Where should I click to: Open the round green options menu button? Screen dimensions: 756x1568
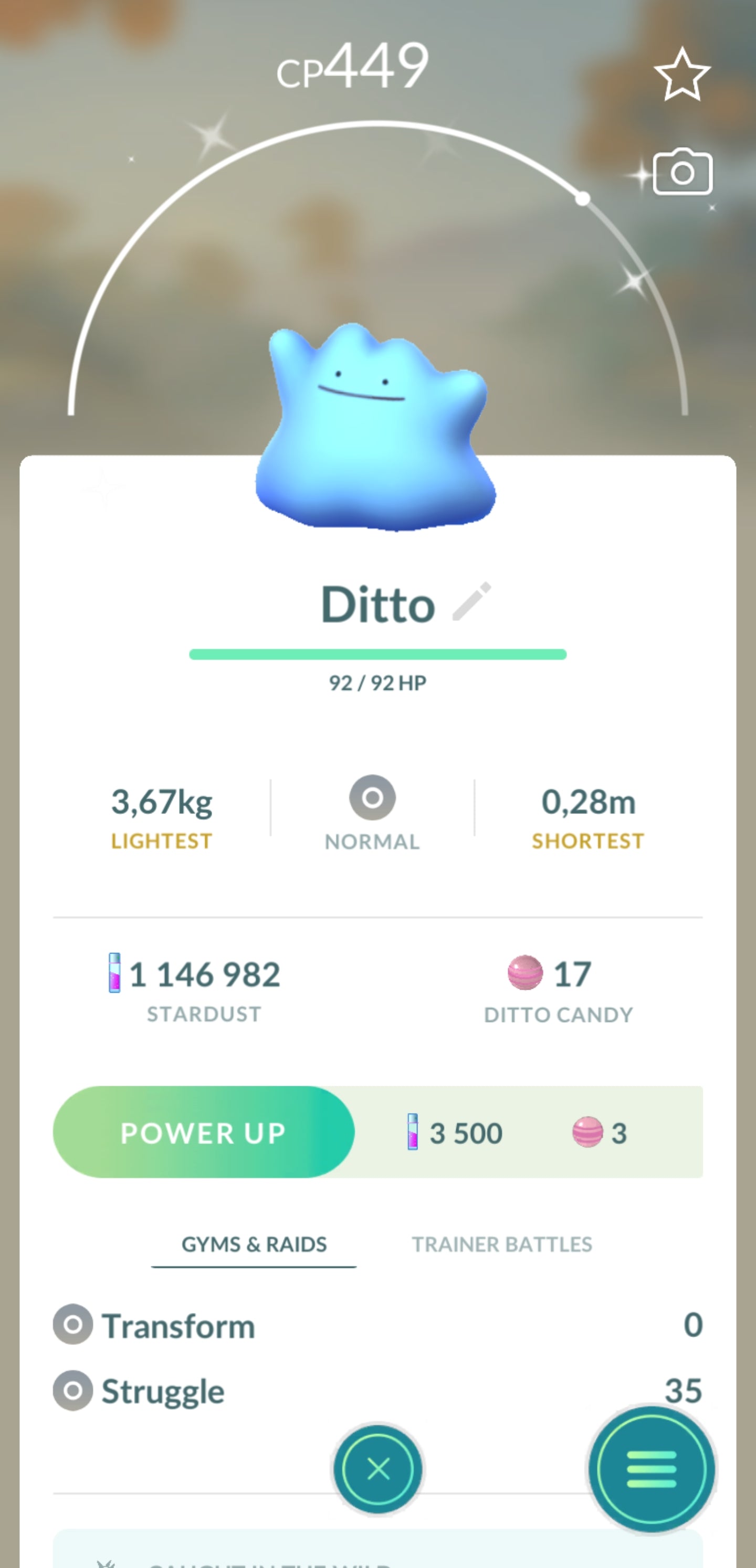651,1469
